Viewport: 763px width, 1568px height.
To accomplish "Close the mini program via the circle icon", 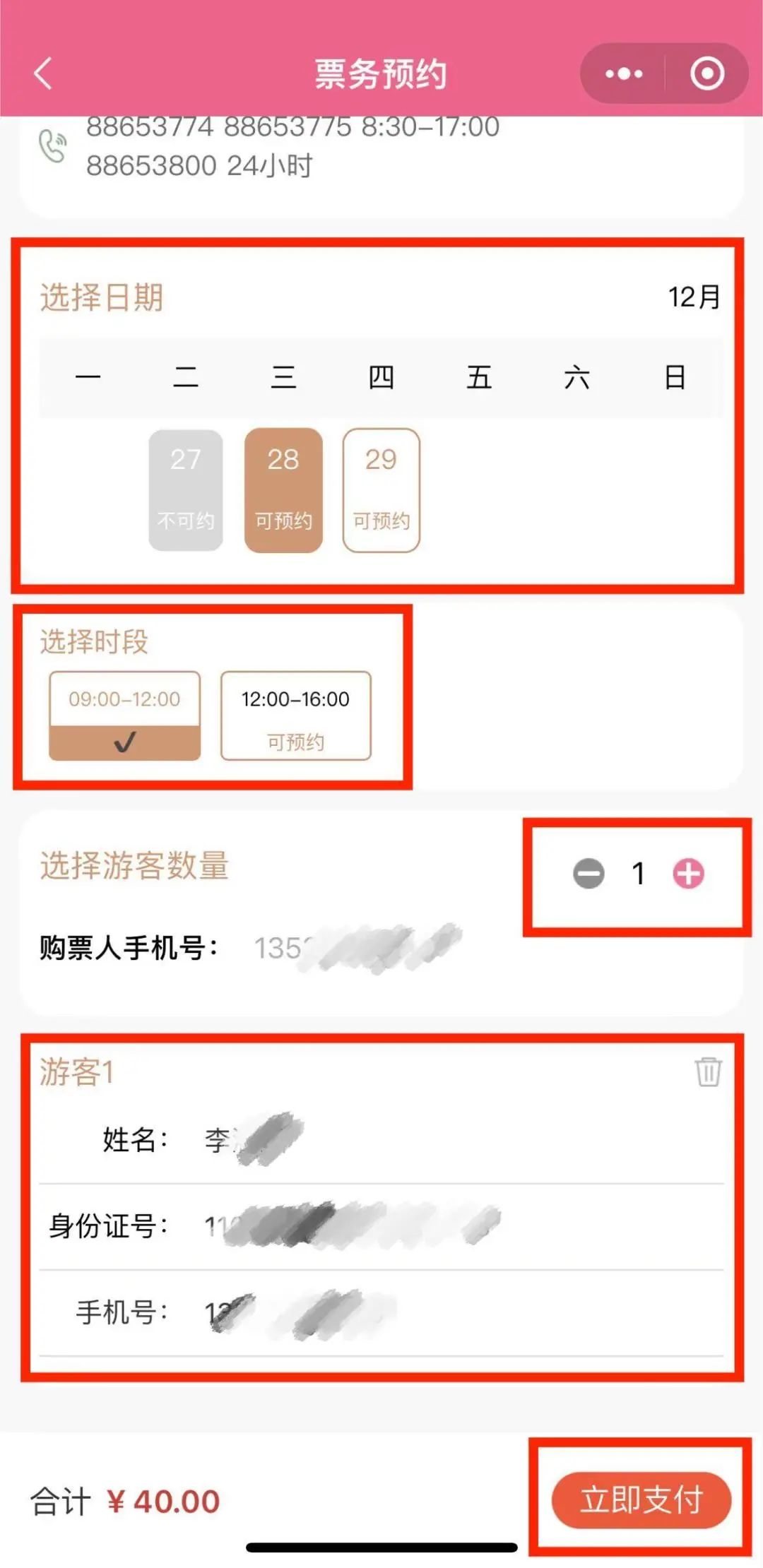I will (706, 73).
